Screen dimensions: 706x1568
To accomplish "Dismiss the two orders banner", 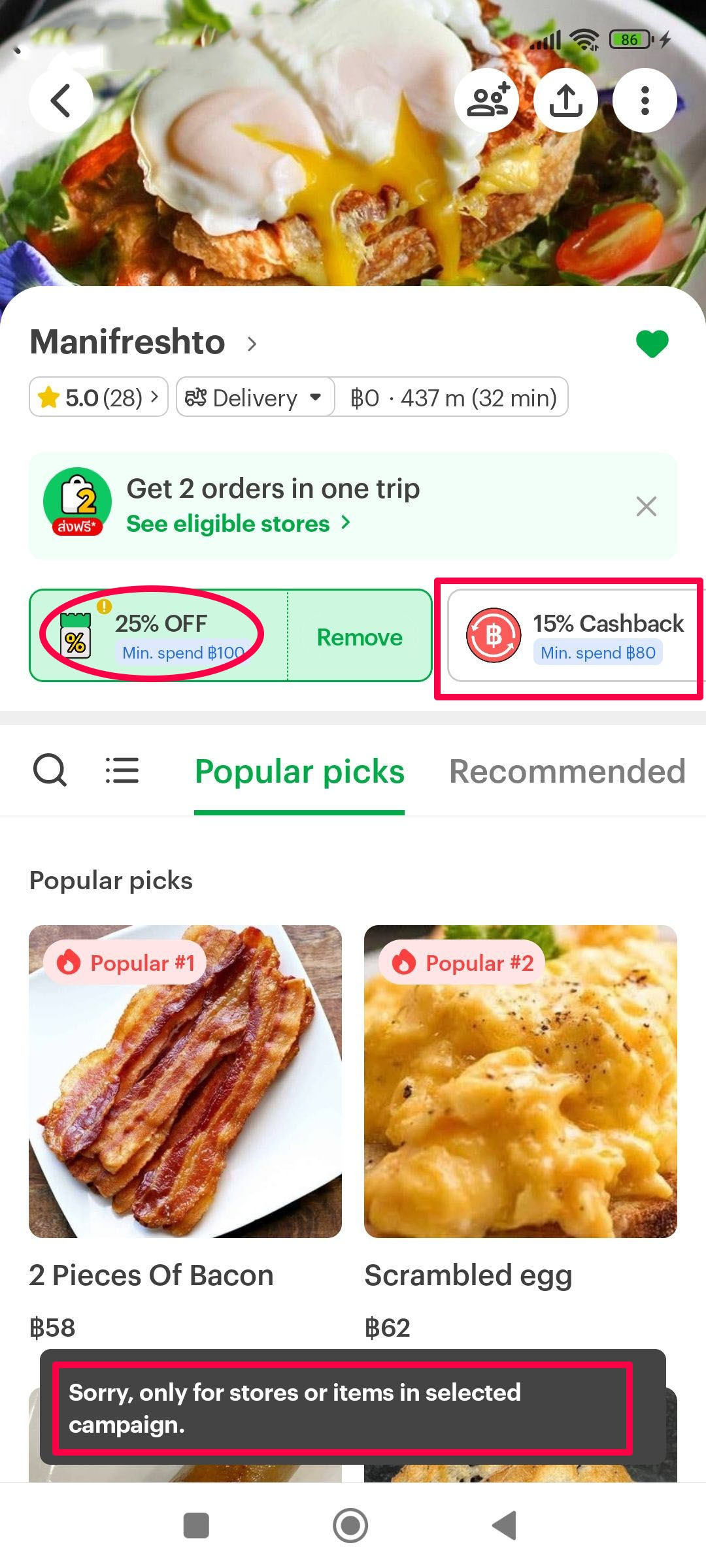I will (646, 506).
